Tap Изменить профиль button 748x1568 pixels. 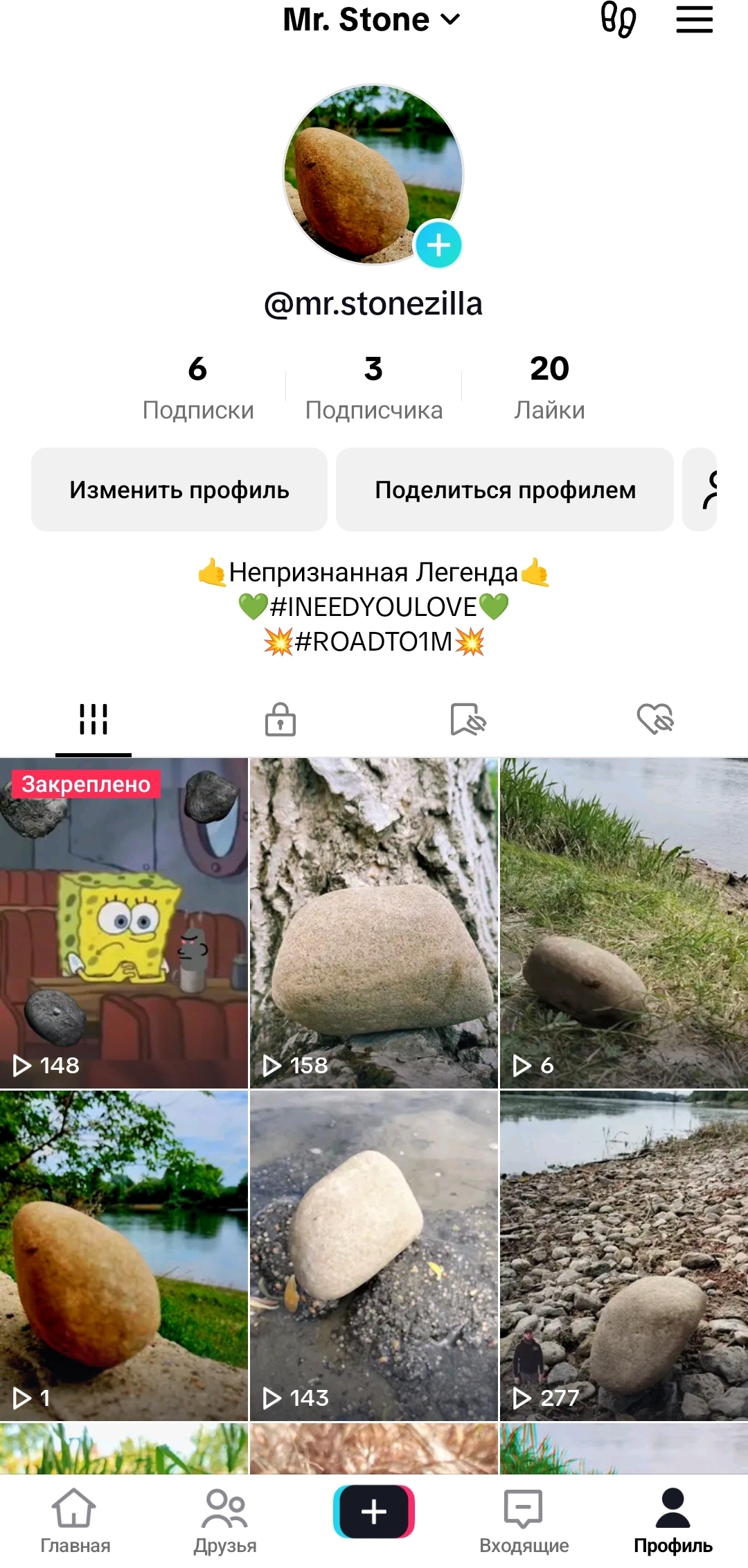[179, 490]
